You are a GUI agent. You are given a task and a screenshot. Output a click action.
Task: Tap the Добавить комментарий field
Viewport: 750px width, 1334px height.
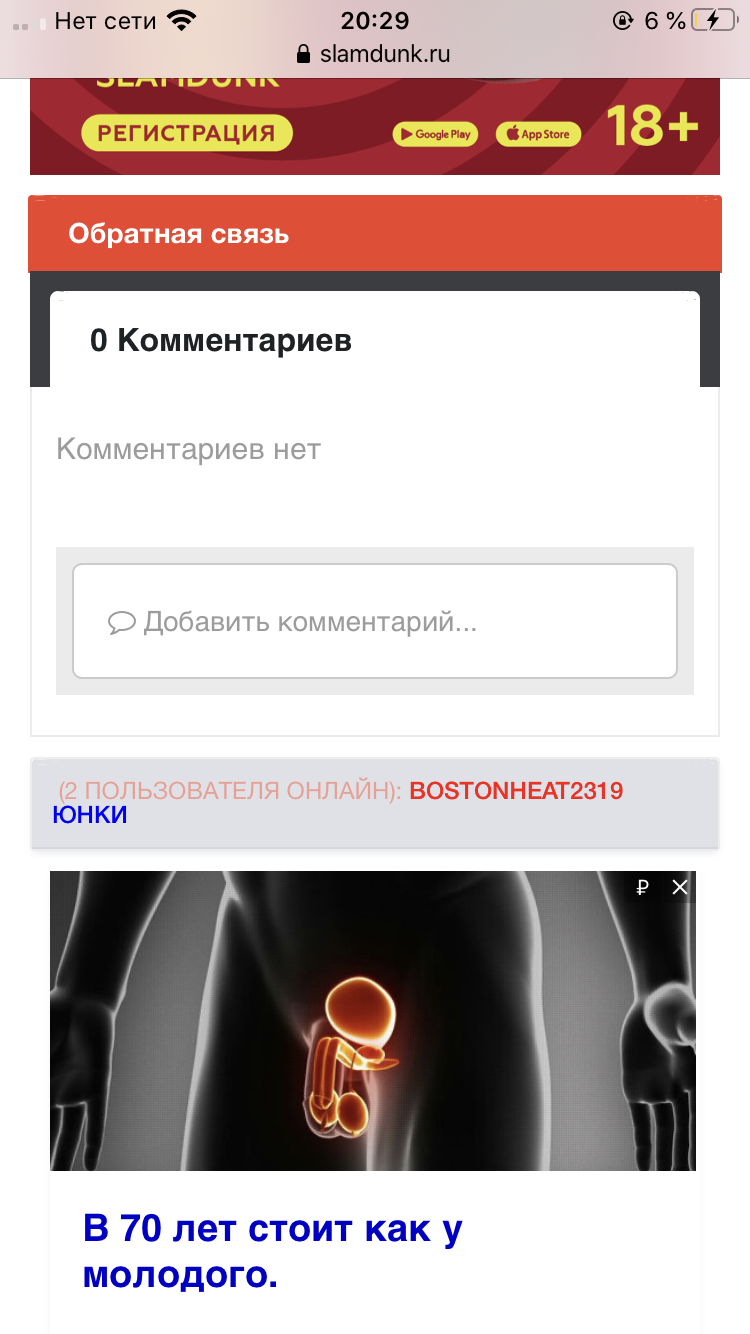375,621
